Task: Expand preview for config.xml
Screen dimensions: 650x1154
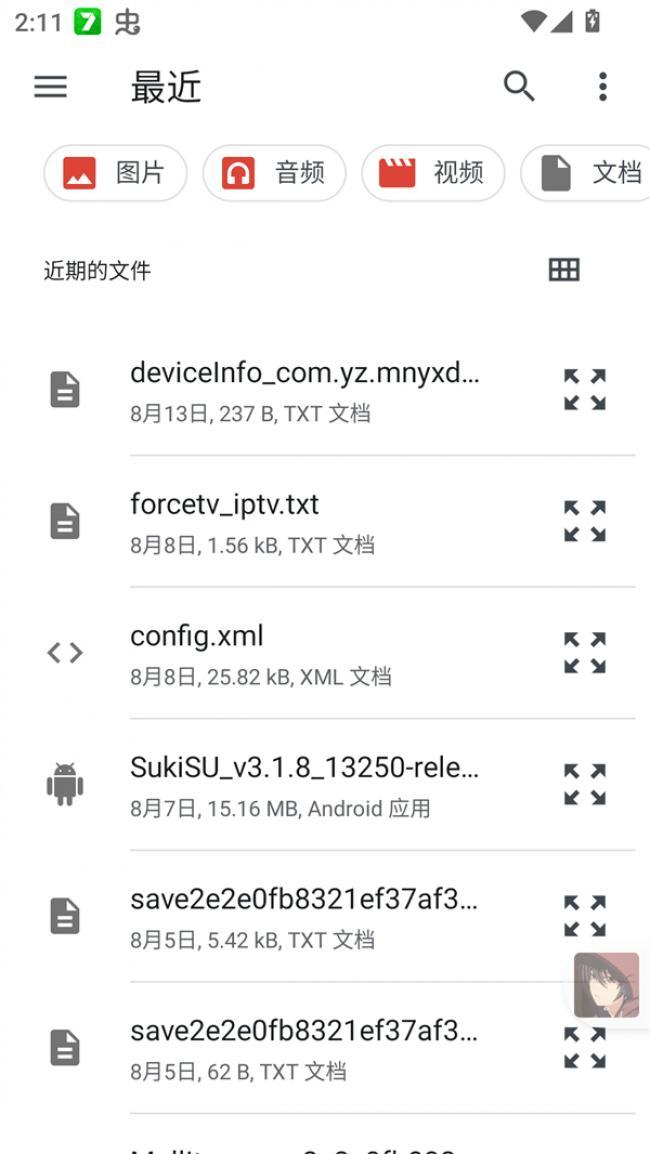Action: click(x=585, y=653)
